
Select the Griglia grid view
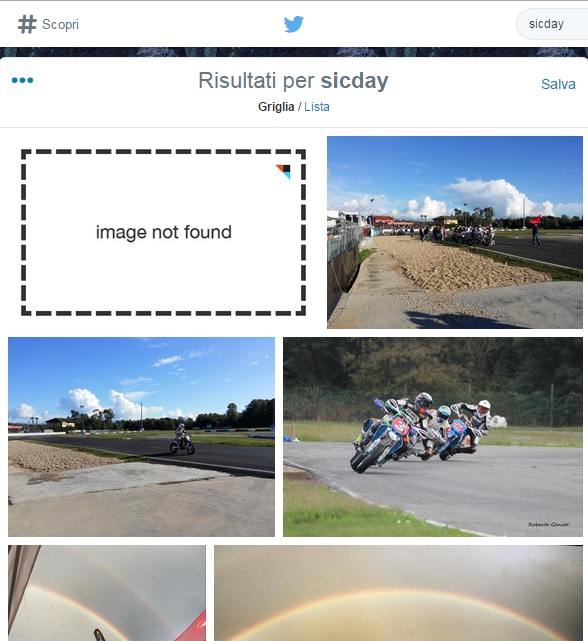click(276, 107)
